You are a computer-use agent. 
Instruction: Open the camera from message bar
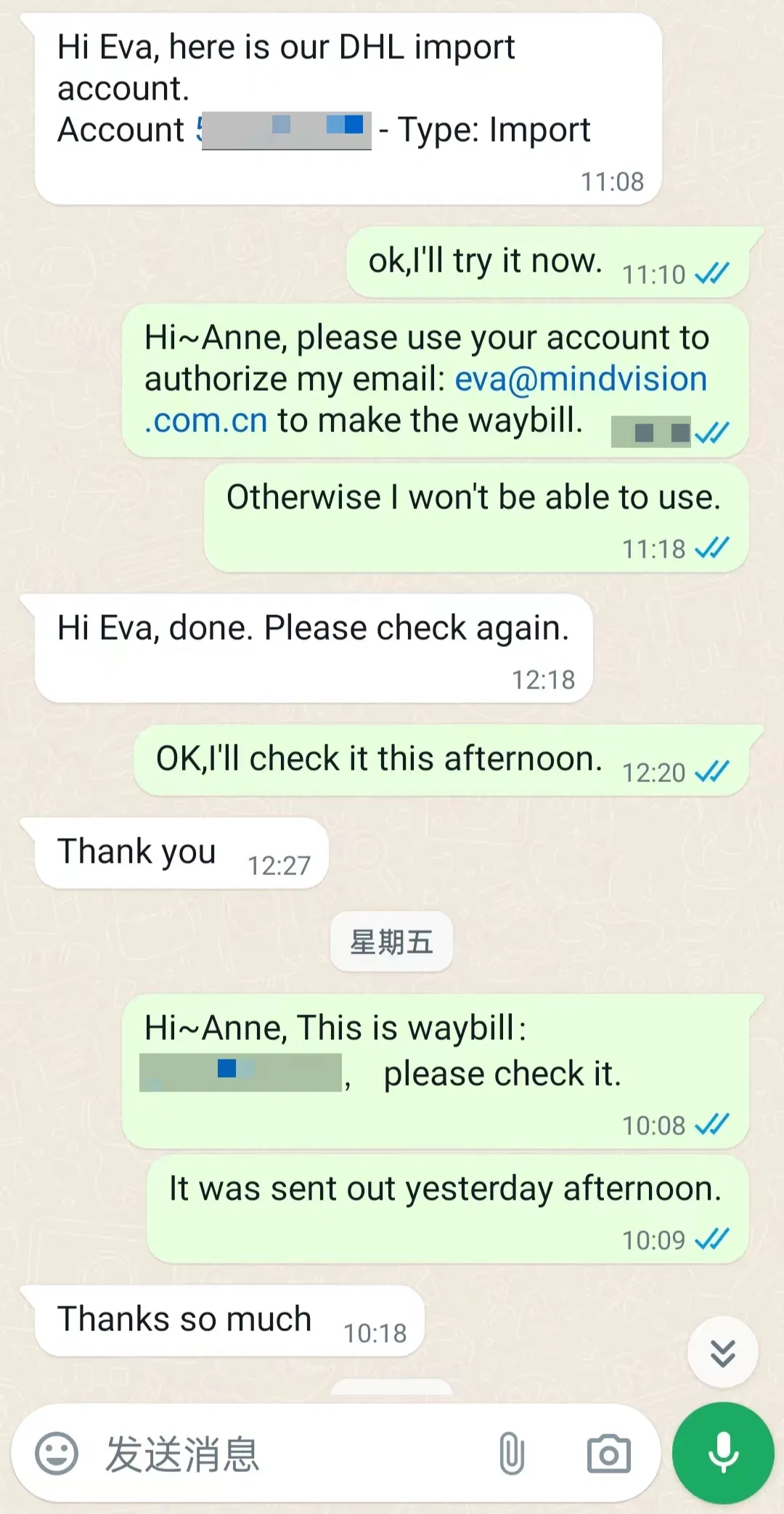pyautogui.click(x=608, y=1454)
